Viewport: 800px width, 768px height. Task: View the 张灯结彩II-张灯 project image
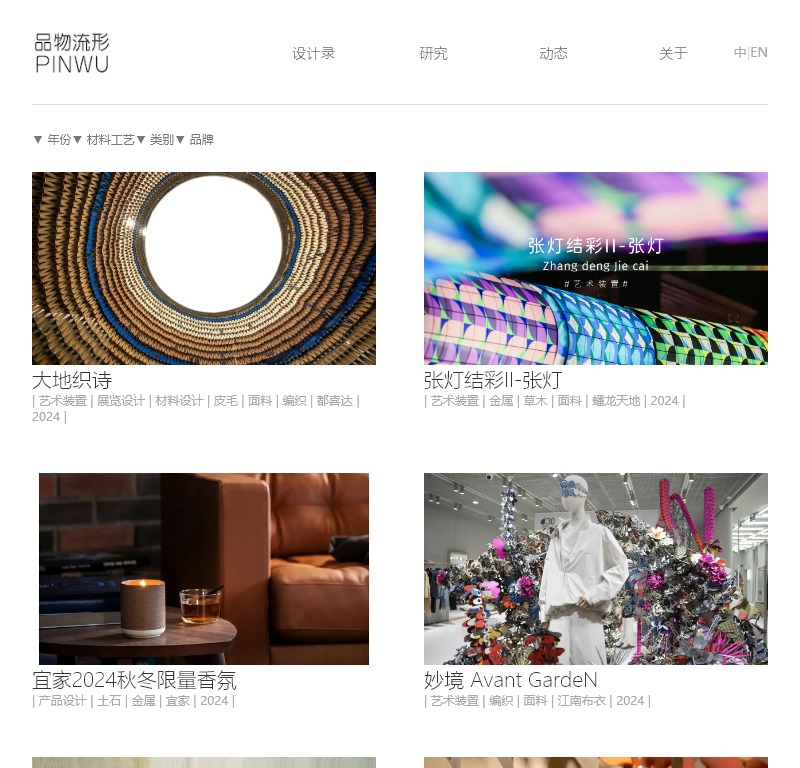coord(596,268)
